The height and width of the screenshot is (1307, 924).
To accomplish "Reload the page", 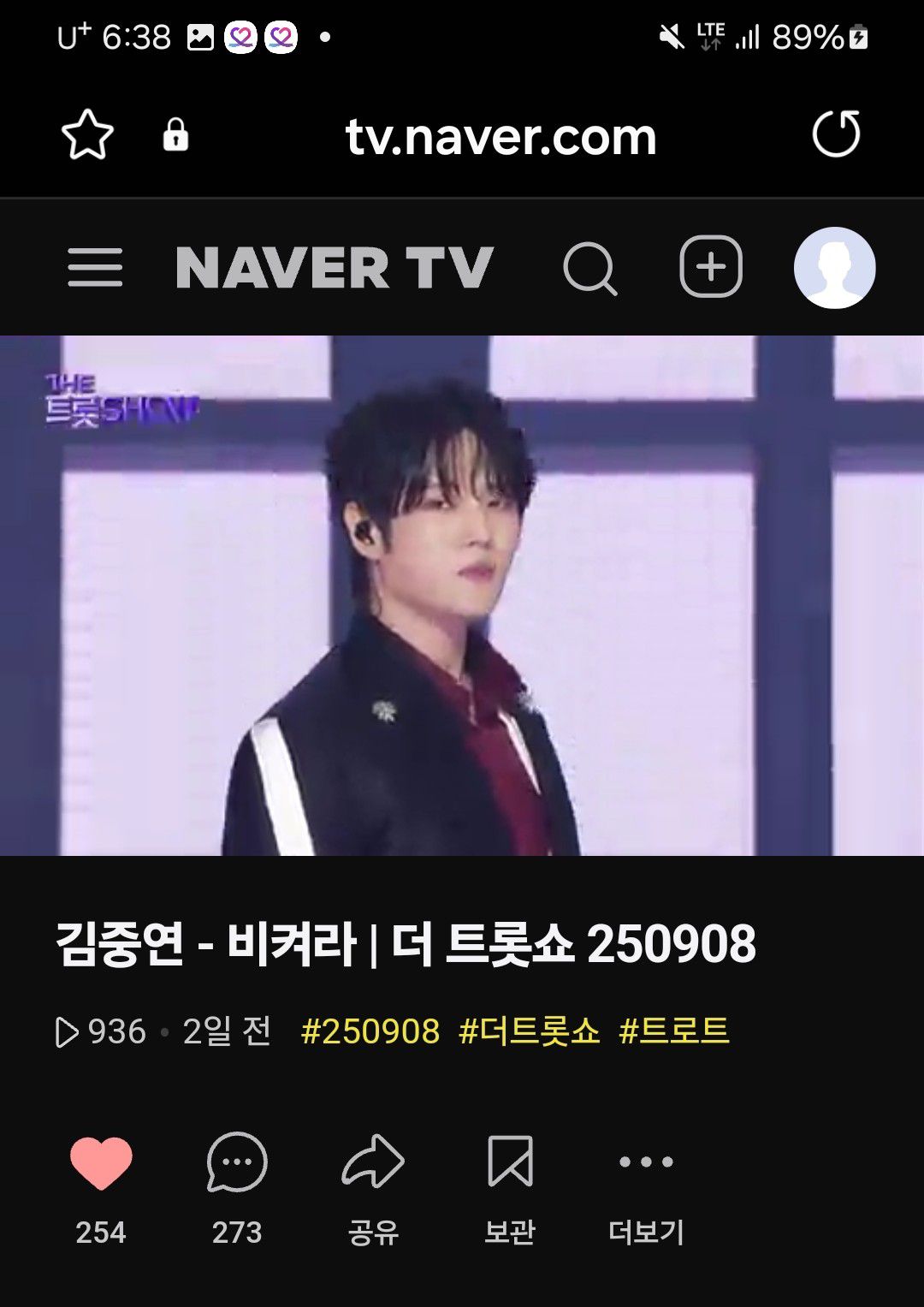I will (x=835, y=134).
